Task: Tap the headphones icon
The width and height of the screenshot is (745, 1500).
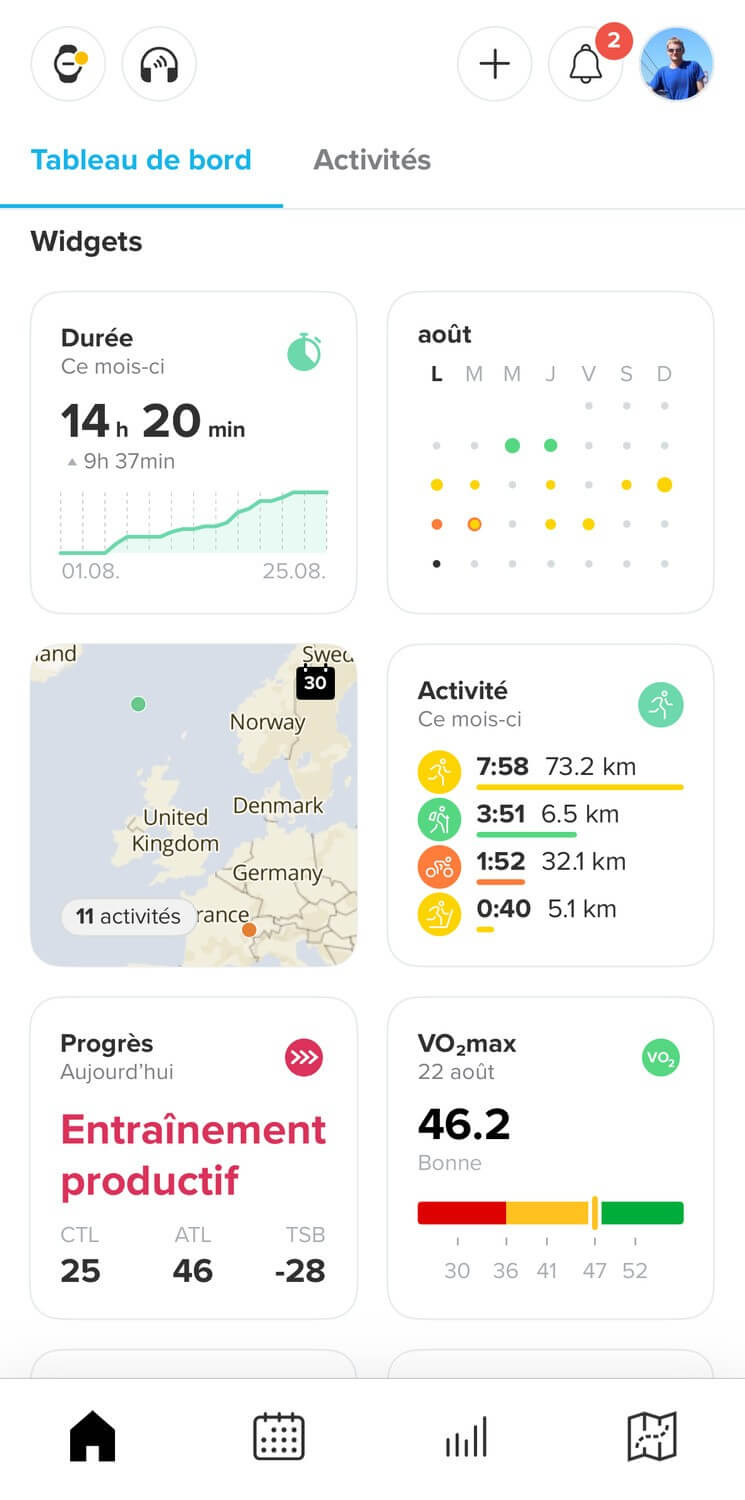Action: point(159,65)
